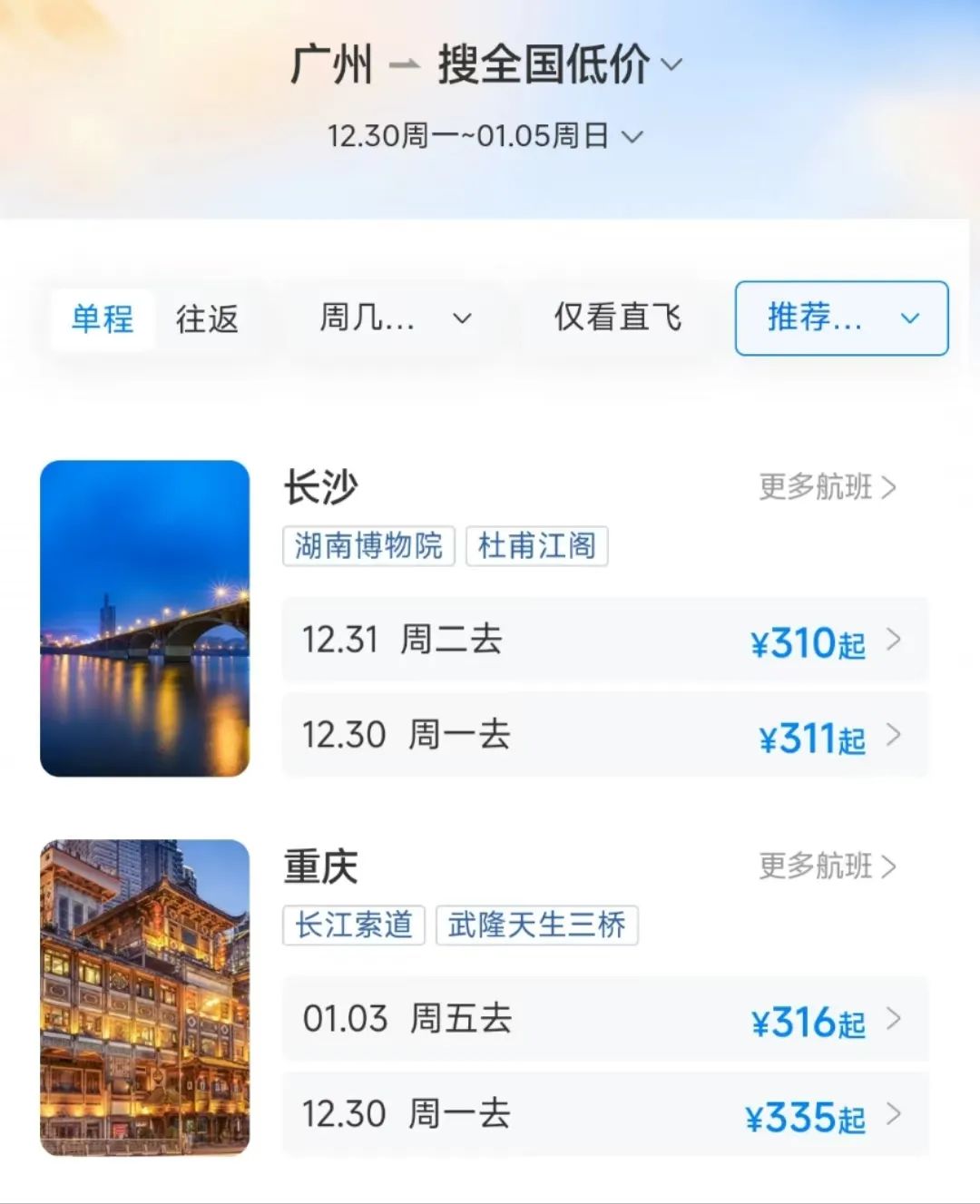
Task: Open the 推荐 sort dropdown
Action: pos(841,318)
